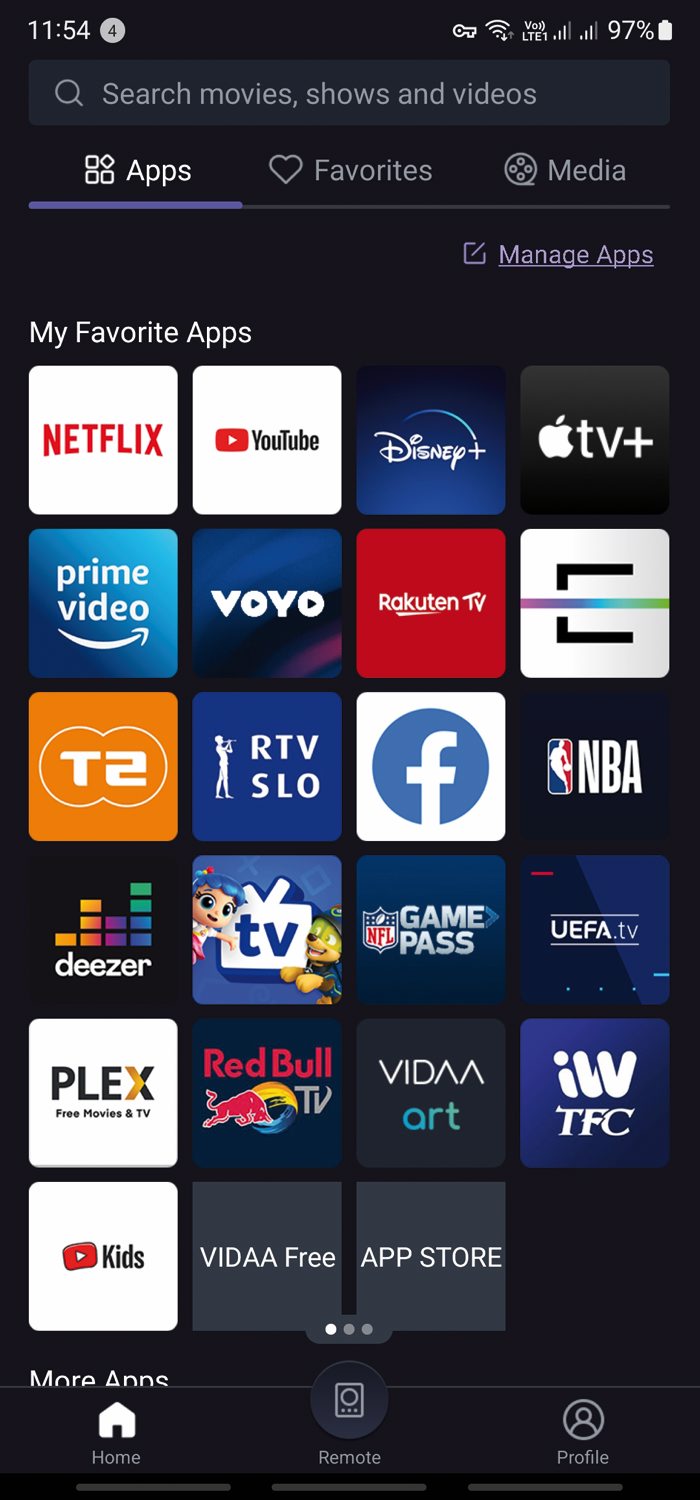Open the Manage Apps link

575,255
